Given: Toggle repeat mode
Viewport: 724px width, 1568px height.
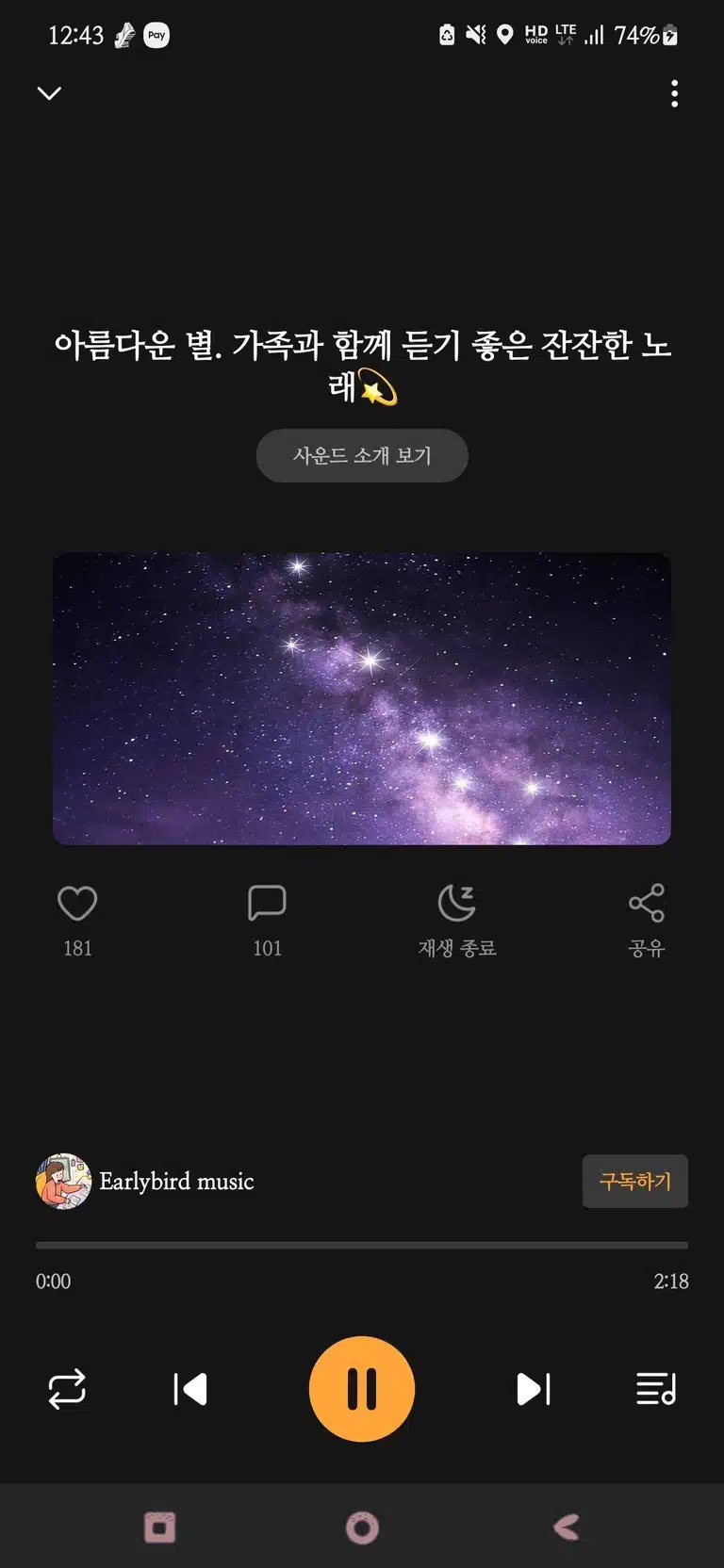Looking at the screenshot, I should 67,1389.
